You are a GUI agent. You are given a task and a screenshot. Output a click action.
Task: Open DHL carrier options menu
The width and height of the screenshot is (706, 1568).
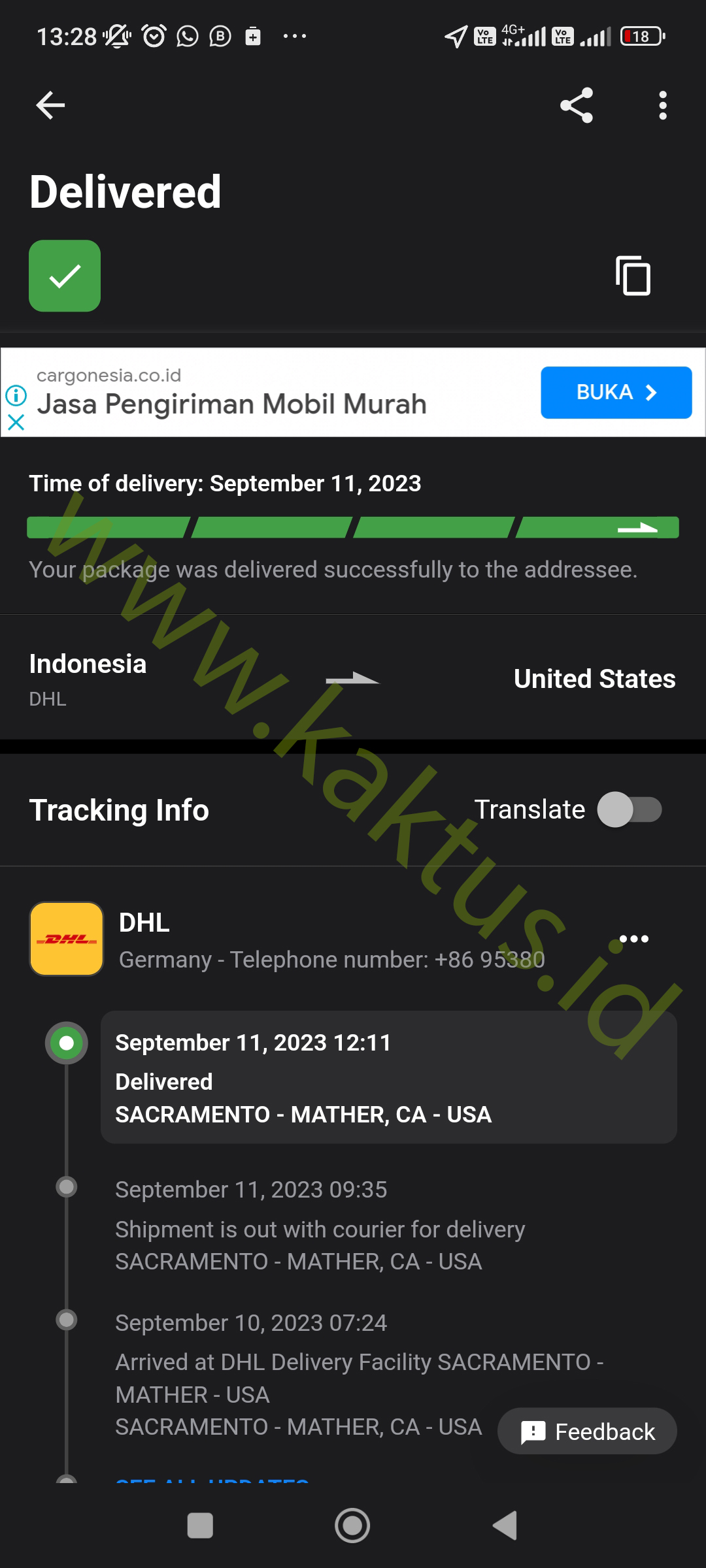(x=633, y=939)
